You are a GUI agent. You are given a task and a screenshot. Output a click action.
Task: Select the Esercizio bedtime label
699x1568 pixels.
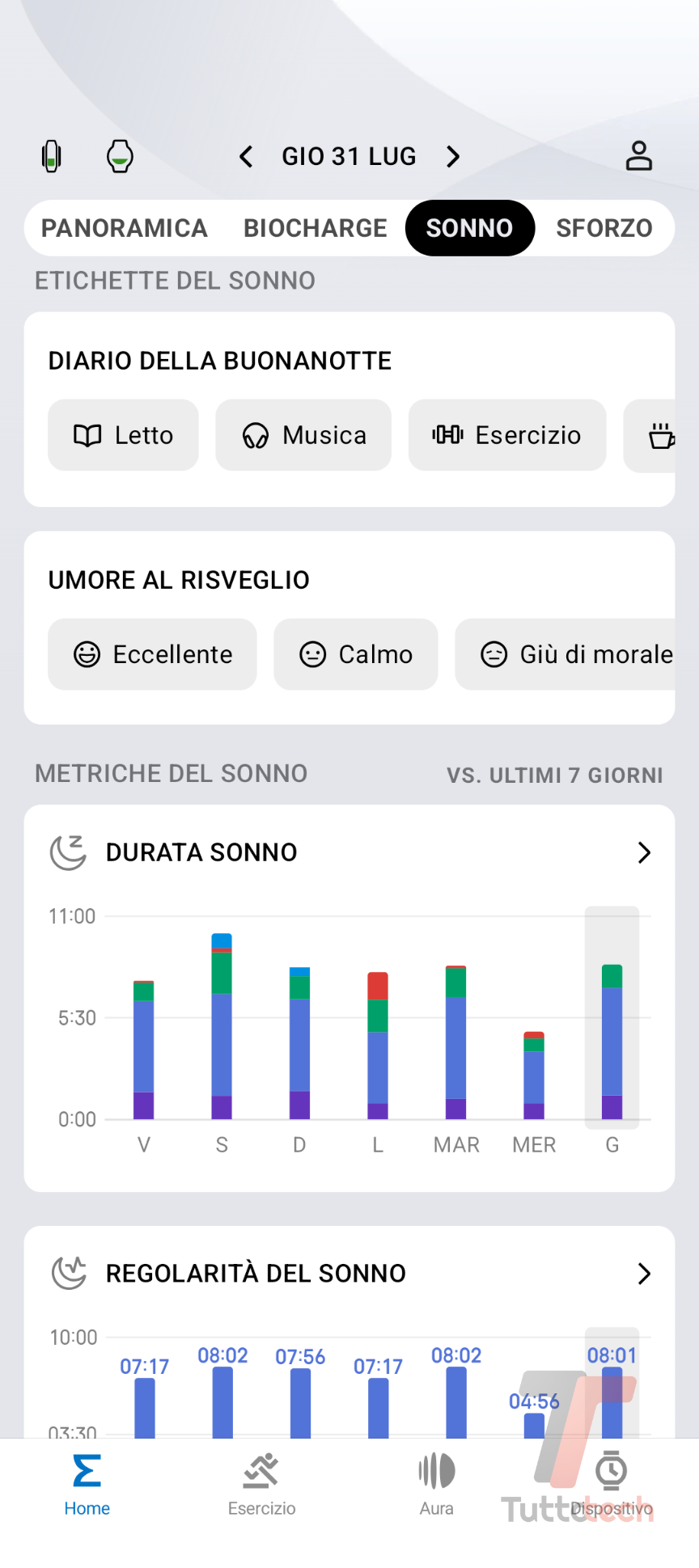pos(507,435)
